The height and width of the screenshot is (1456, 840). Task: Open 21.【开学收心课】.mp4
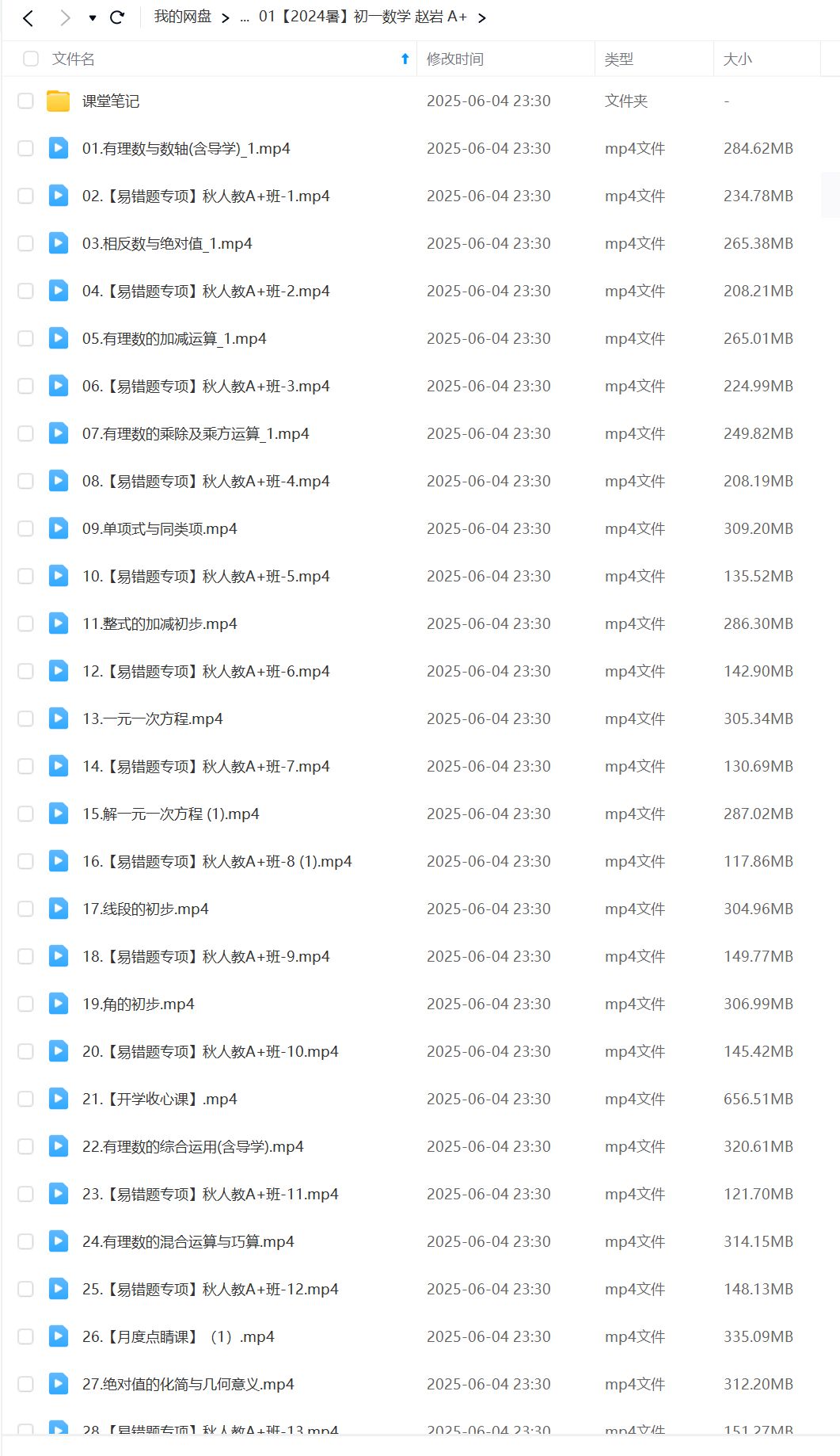159,1099
